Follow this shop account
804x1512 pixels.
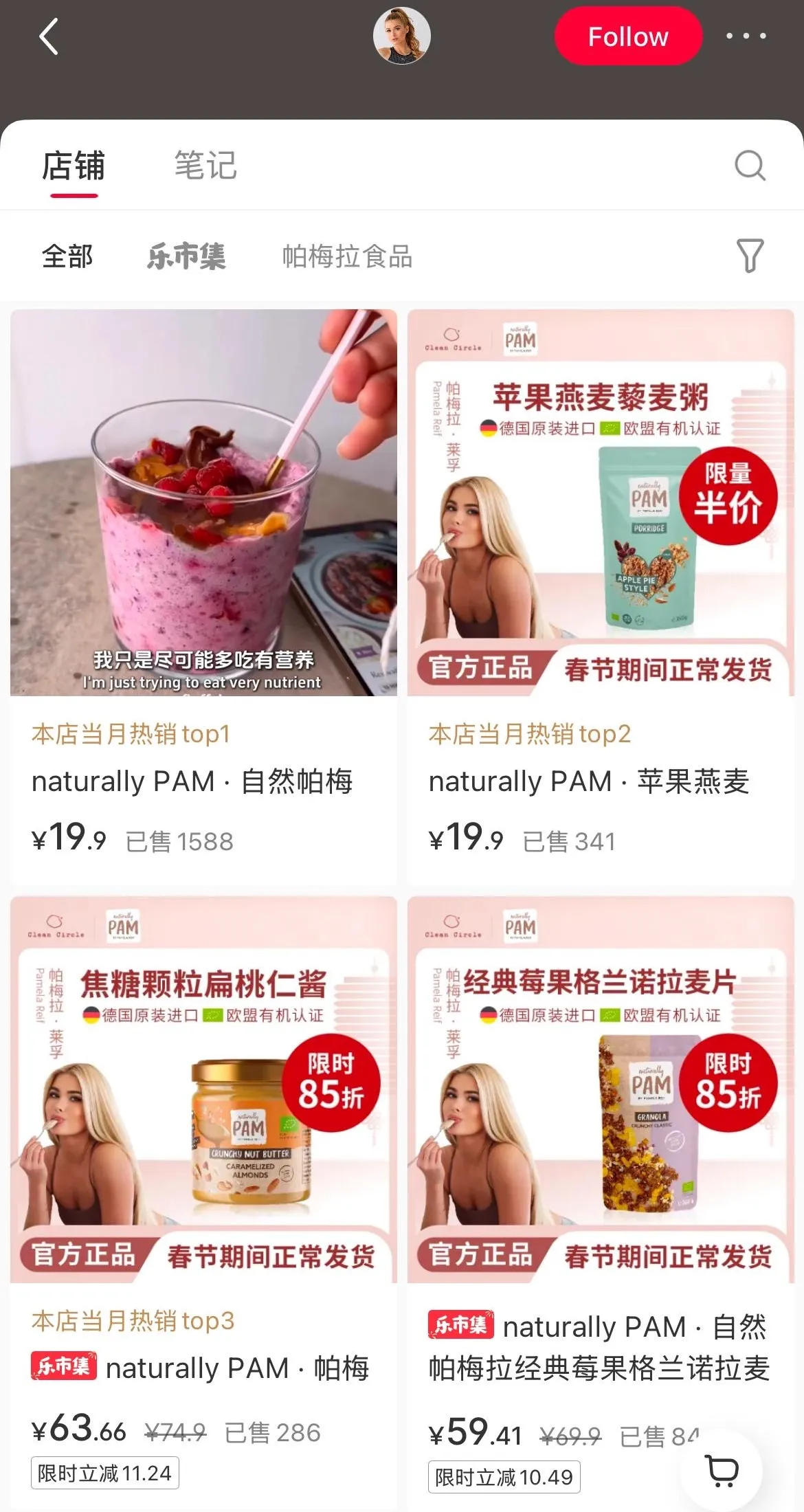tap(628, 36)
